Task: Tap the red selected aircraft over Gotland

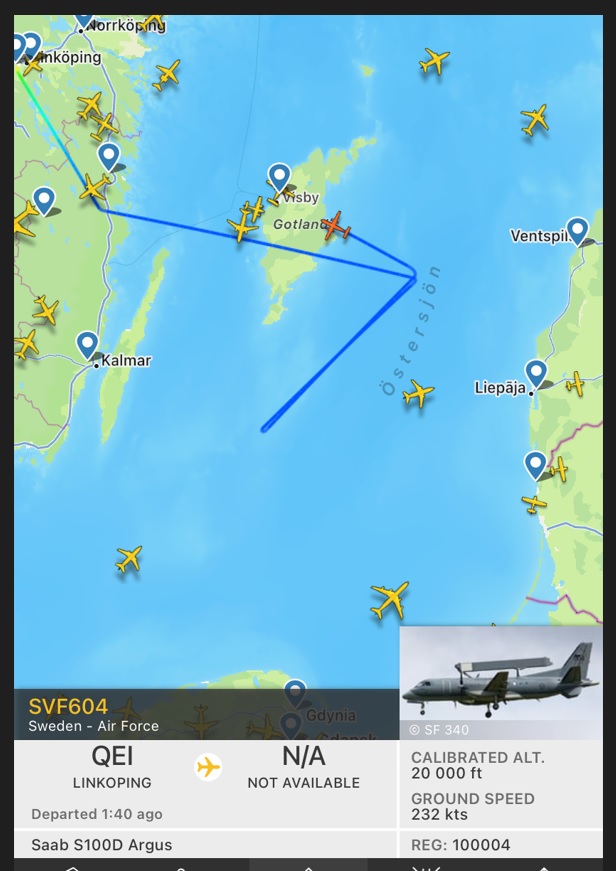Action: point(337,226)
